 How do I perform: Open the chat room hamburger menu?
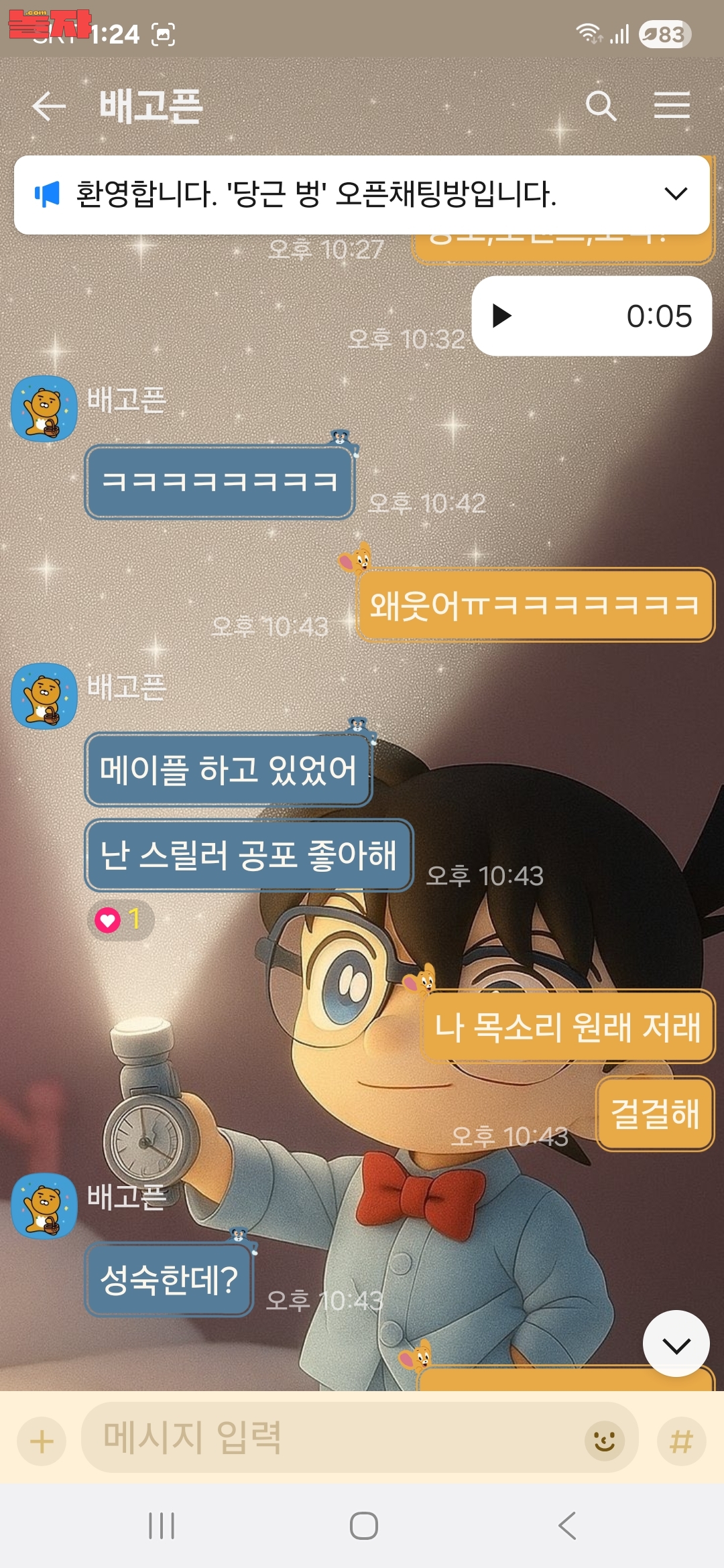pos(671,106)
